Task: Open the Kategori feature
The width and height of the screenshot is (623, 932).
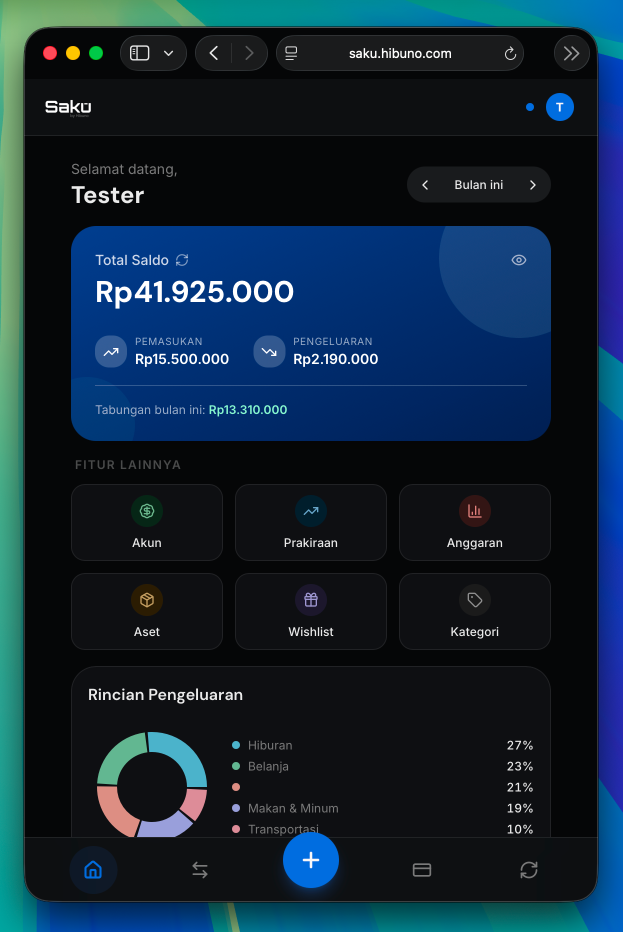Action: pos(475,611)
